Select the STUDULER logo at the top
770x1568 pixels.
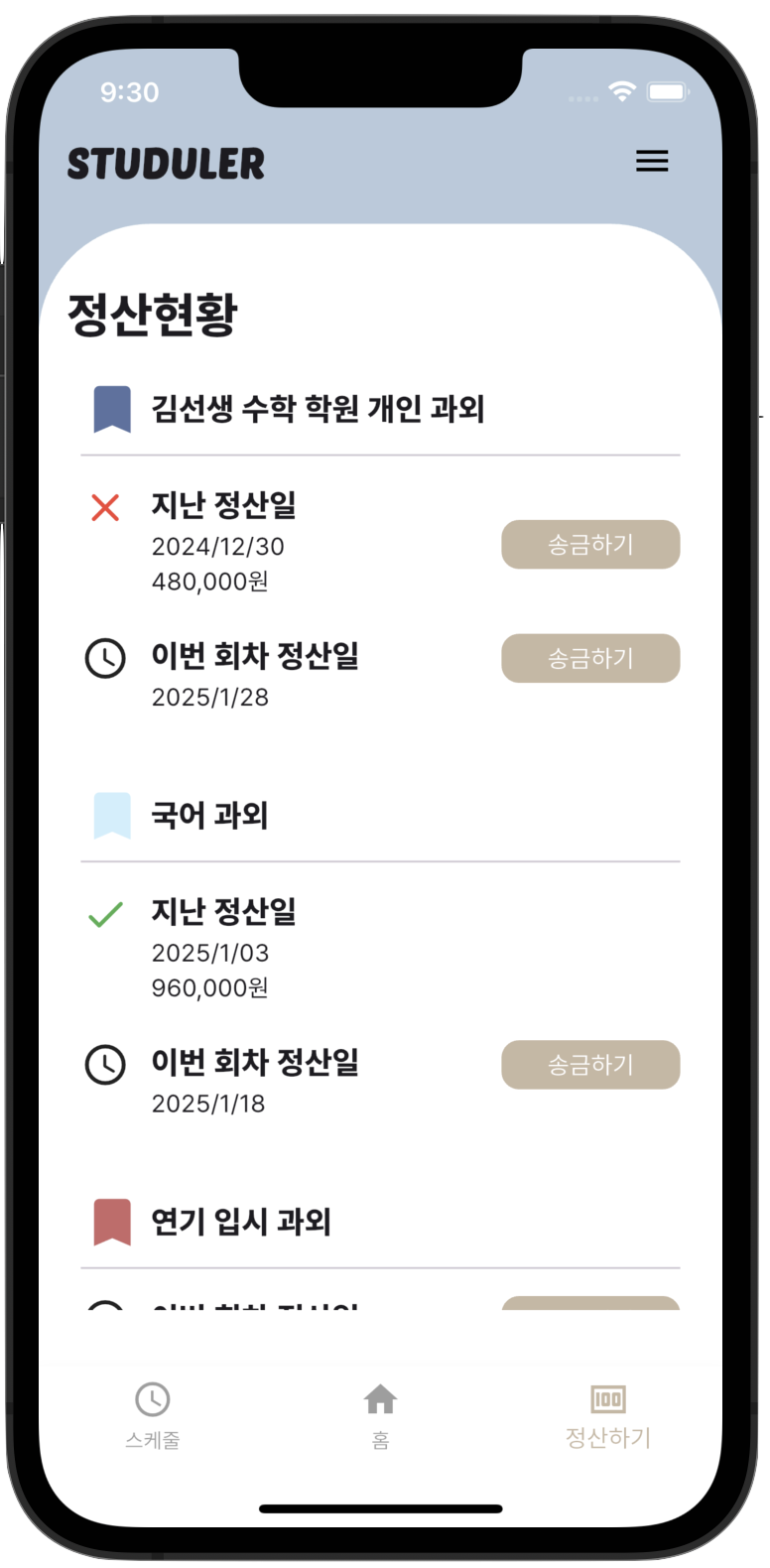pos(166,164)
